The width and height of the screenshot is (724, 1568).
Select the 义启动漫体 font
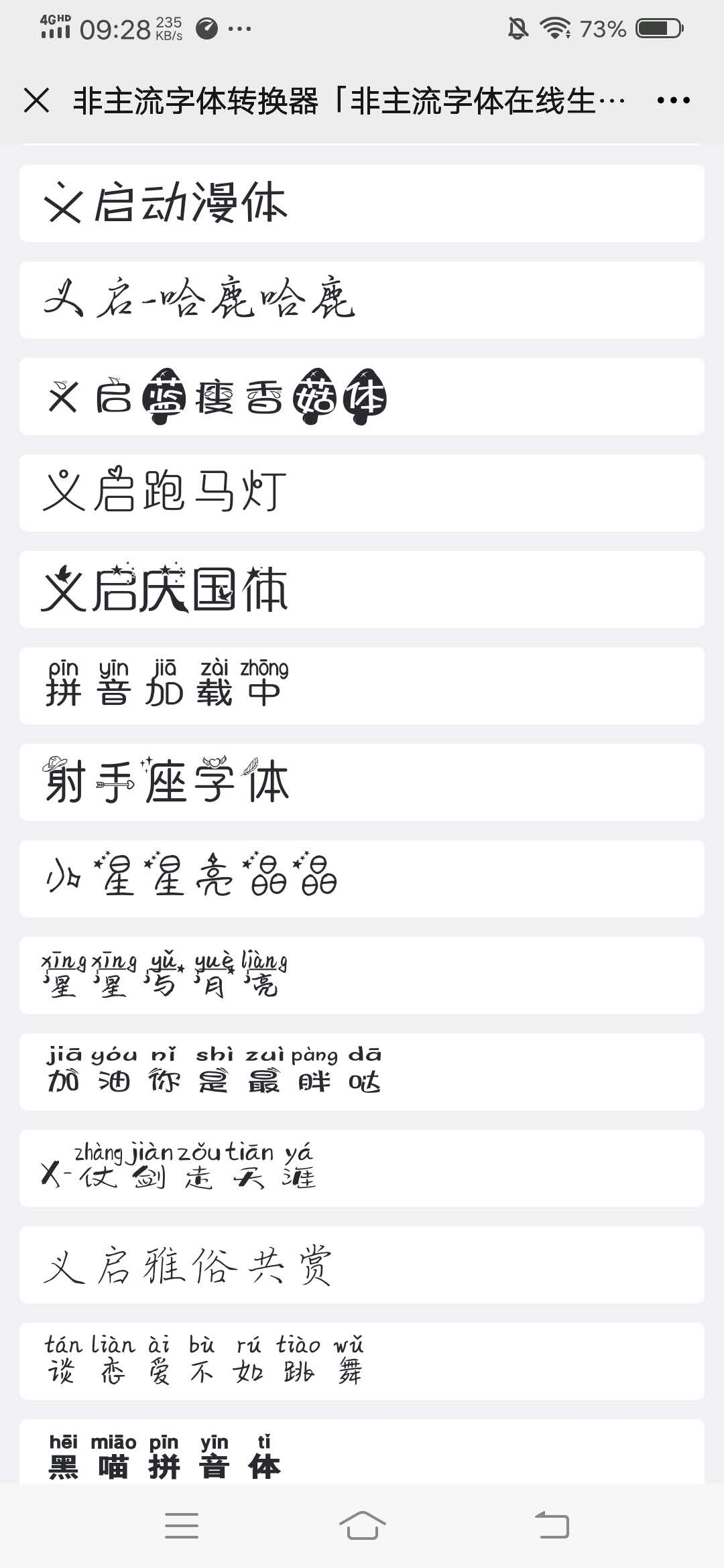tap(362, 203)
